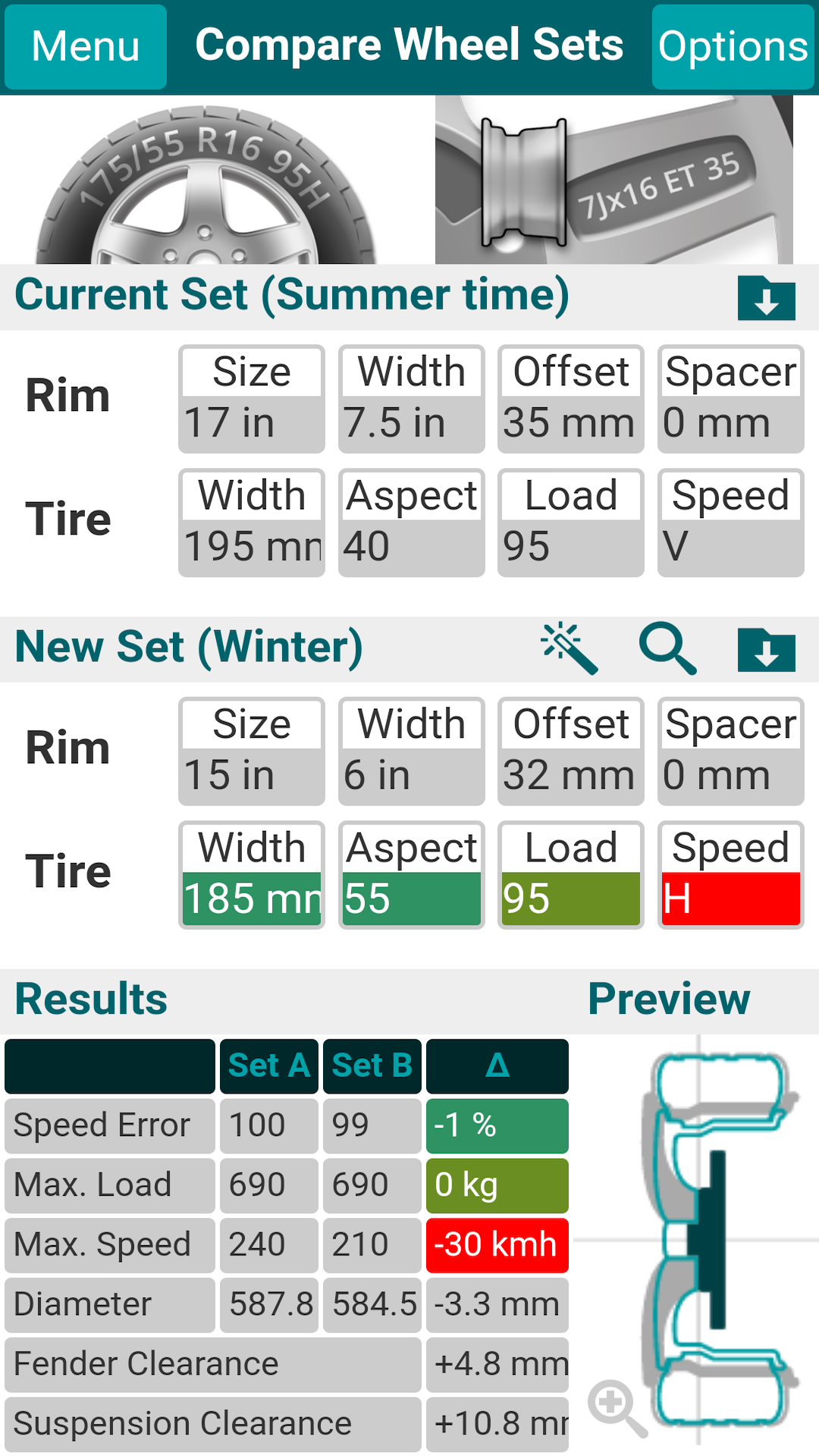
Task: Edit Current Set rim offset 35 mm
Action: coord(570,400)
